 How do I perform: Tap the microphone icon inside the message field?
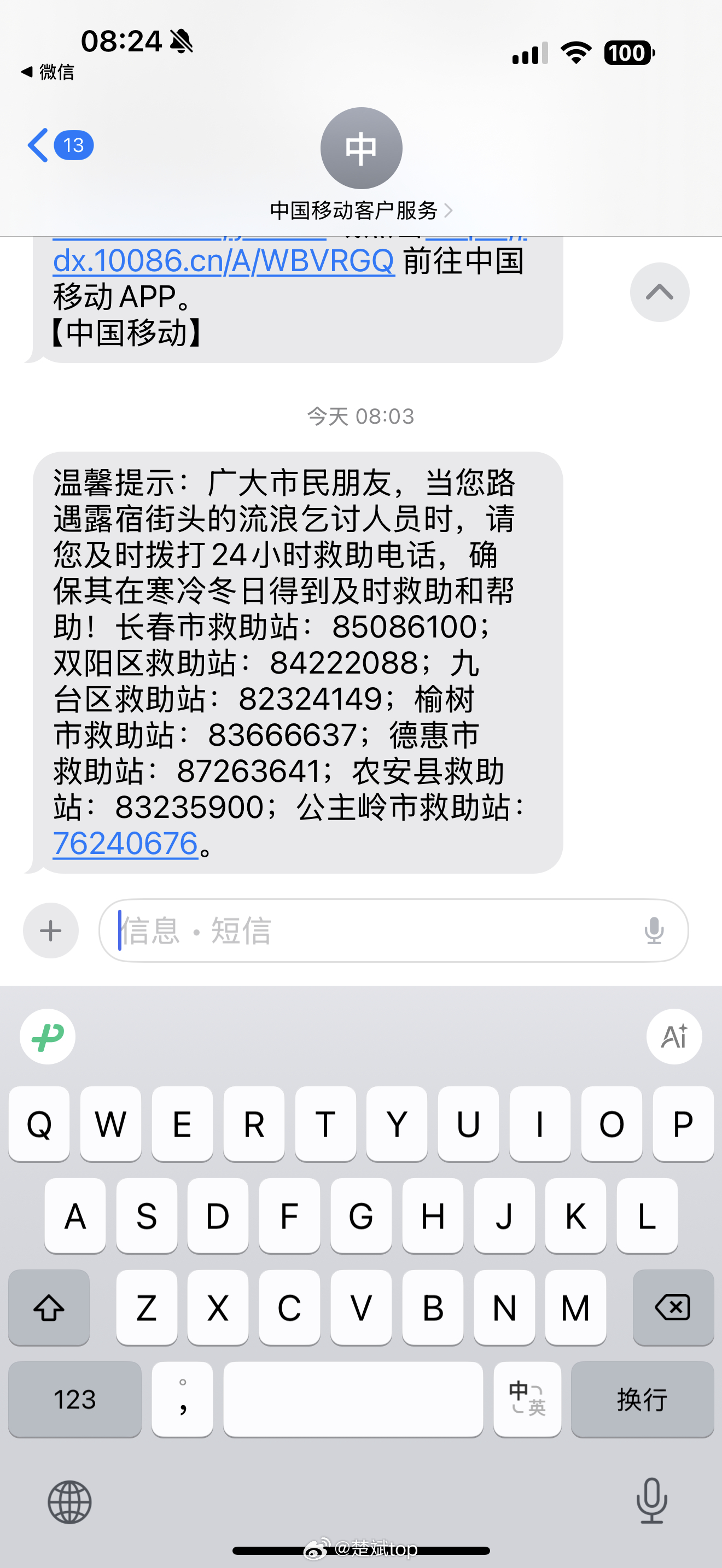tap(654, 929)
